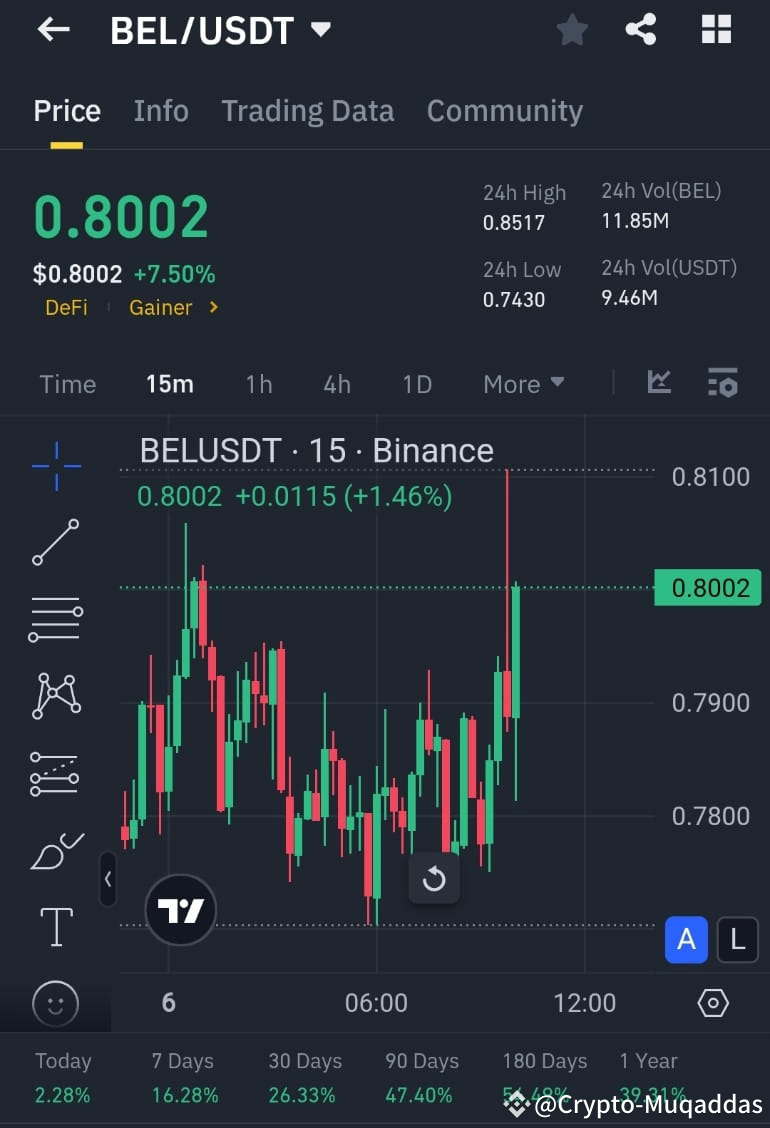This screenshot has width=770, height=1128.
Task: Select the crosshair tool
Action: pos(55,465)
